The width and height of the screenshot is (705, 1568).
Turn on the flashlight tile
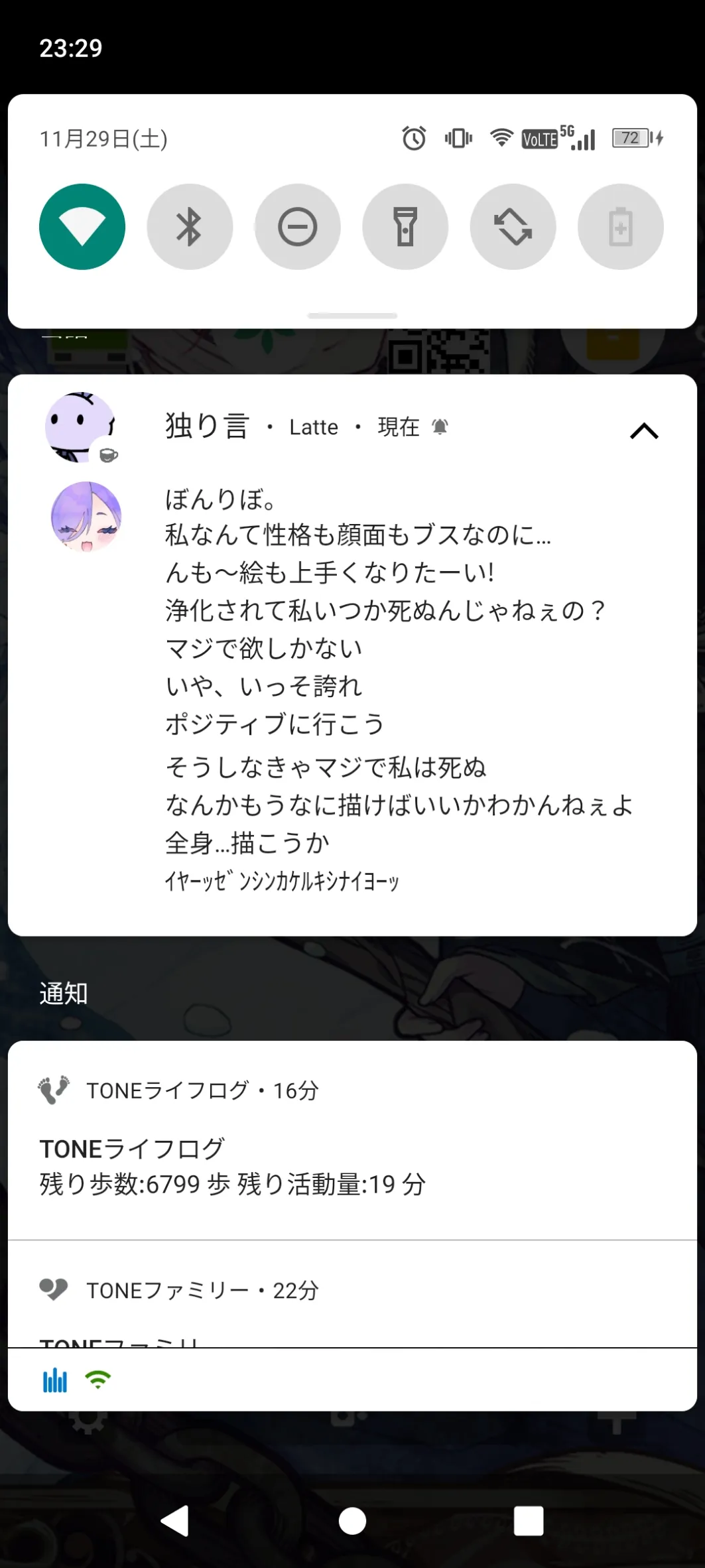(405, 227)
